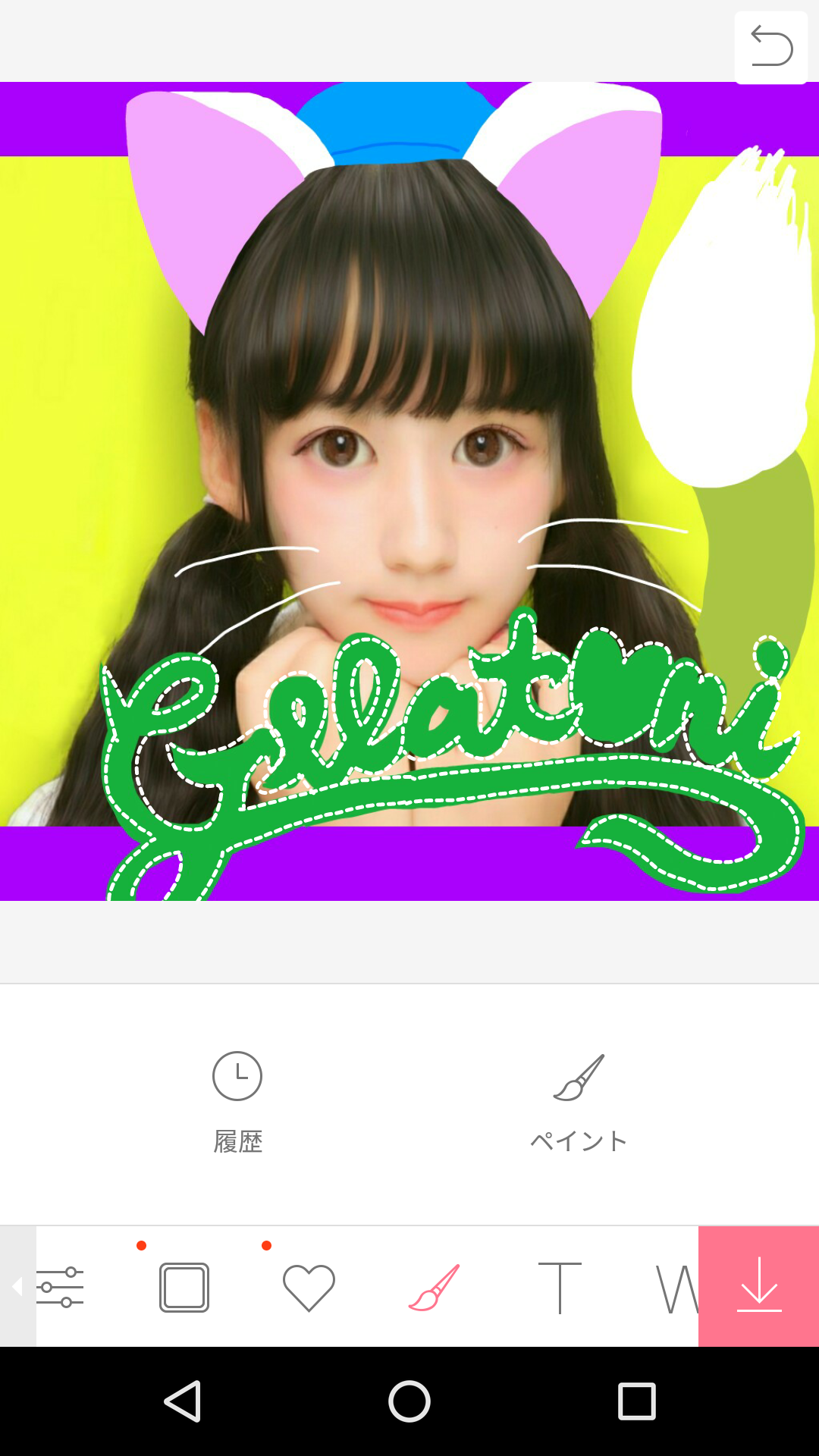Image resolution: width=819 pixels, height=1456 pixels.
Task: Open the 履歴 history option
Action: [x=237, y=1100]
